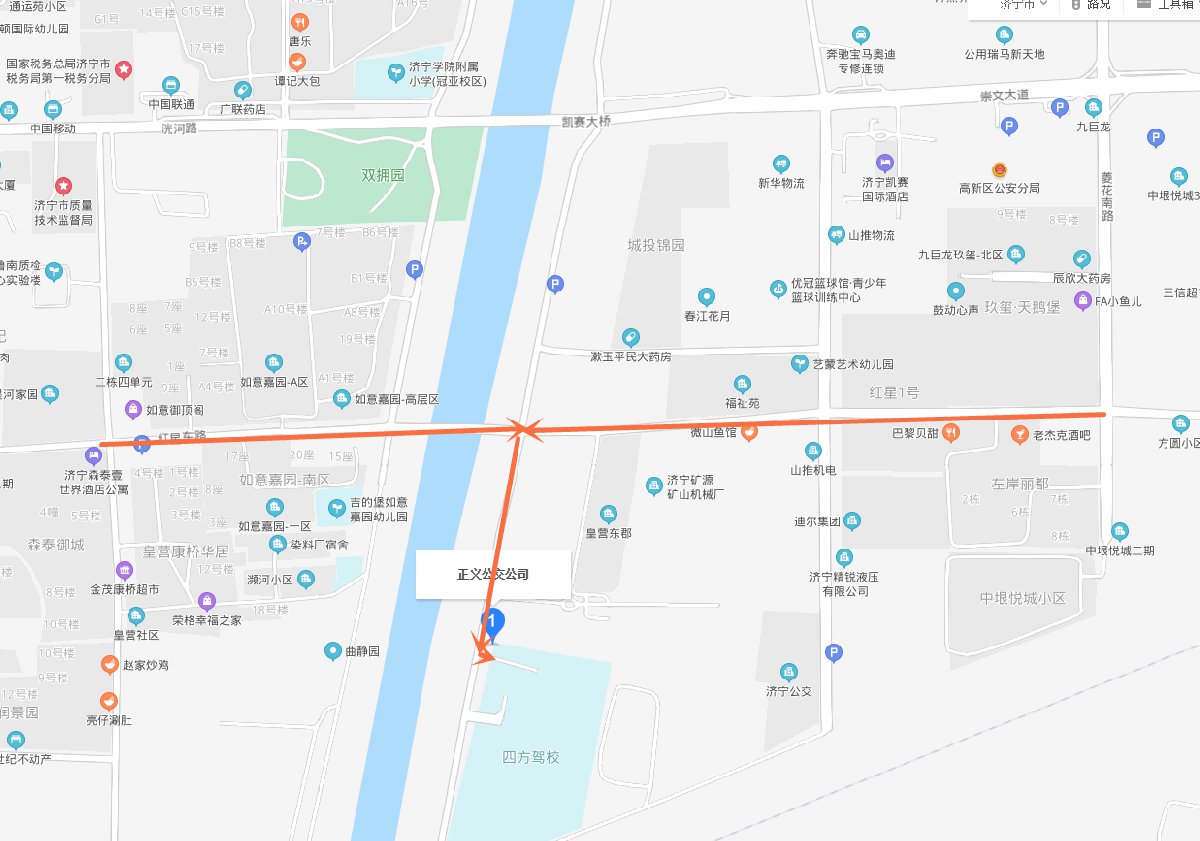Toggle the 路况 traffic layer
Image resolution: width=1200 pixels, height=841 pixels.
(x=1092, y=5)
